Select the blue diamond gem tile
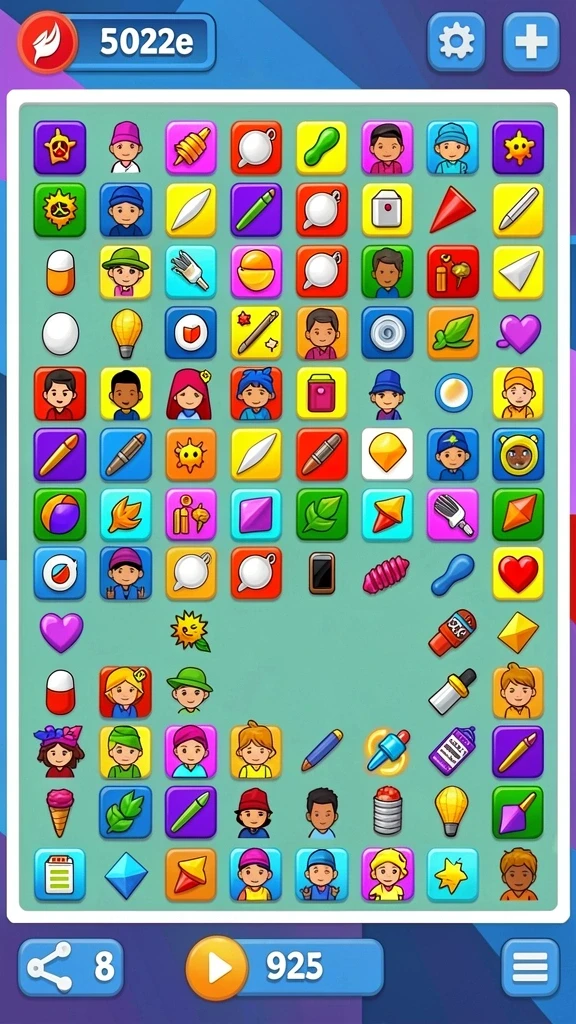Screen dimensions: 576x1024 pyautogui.click(x=126, y=875)
